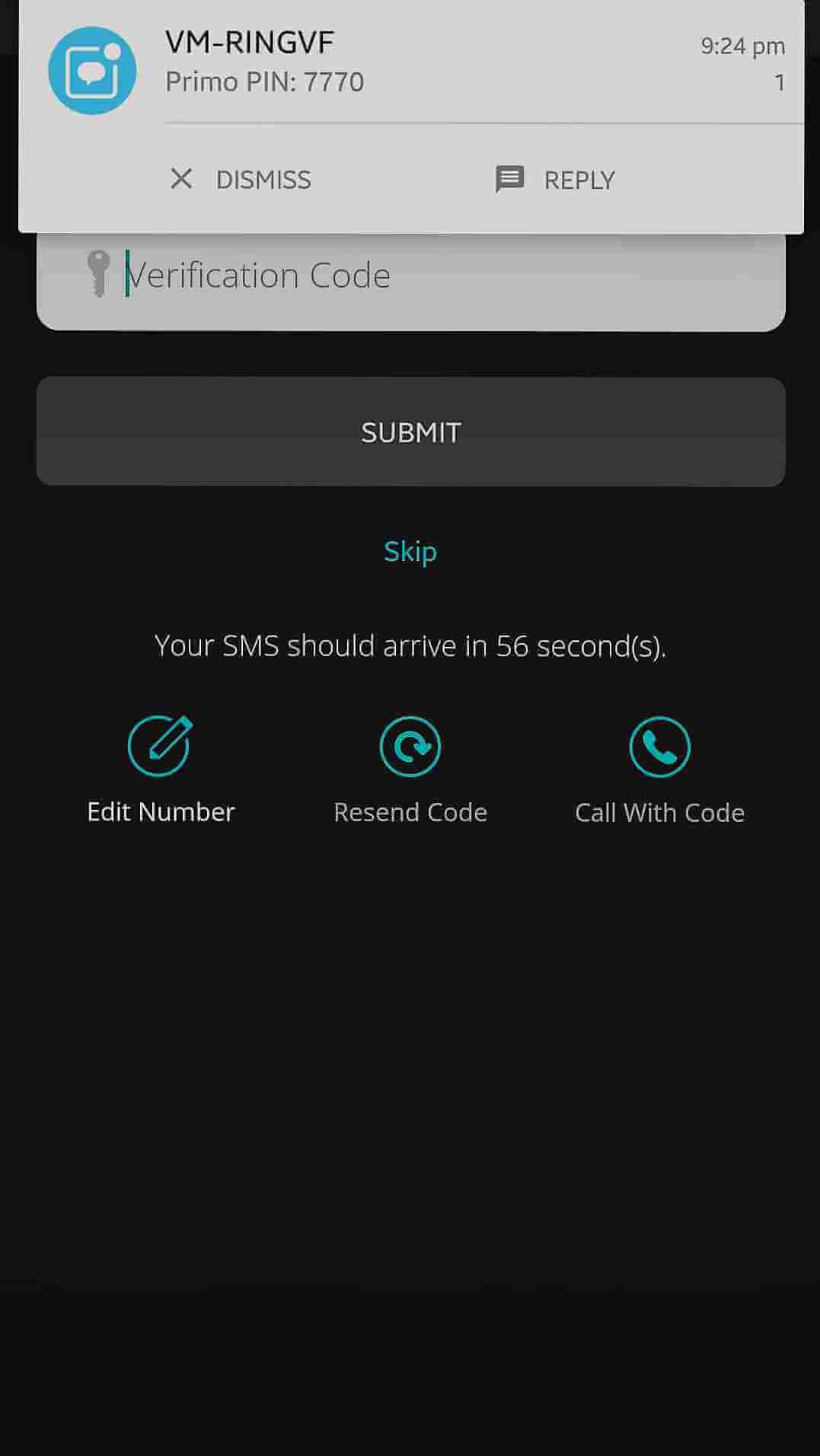
Task: Reply to the Primo PIN message
Action: pos(555,180)
